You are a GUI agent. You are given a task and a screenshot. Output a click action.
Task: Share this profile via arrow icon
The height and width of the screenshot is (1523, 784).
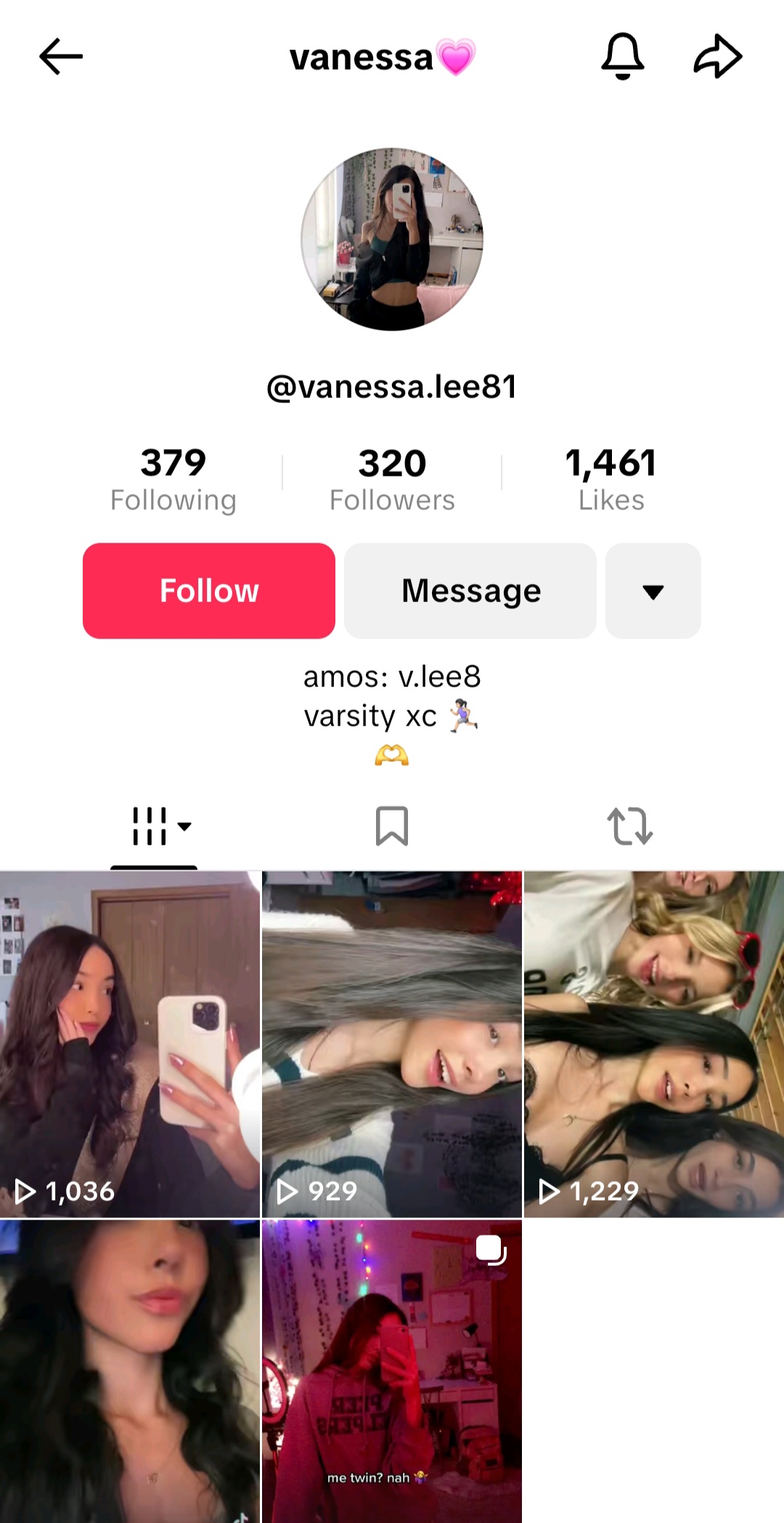click(x=717, y=56)
